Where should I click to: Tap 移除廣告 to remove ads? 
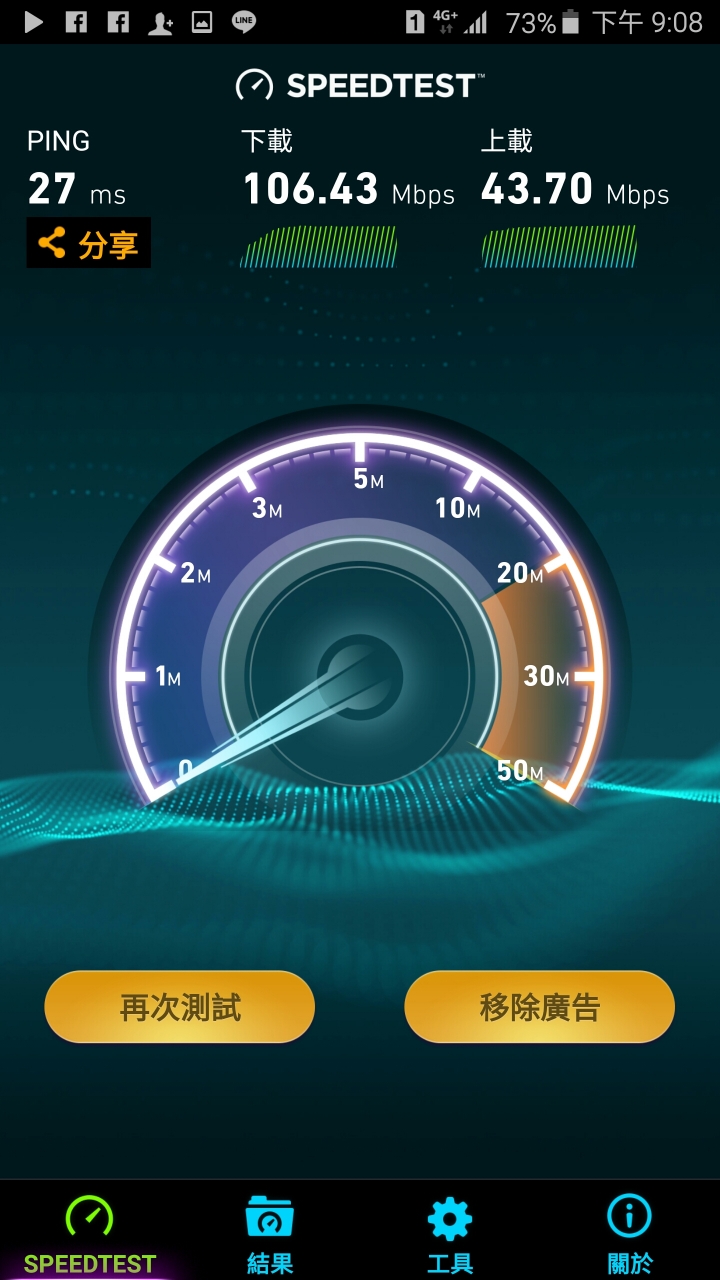point(539,1007)
